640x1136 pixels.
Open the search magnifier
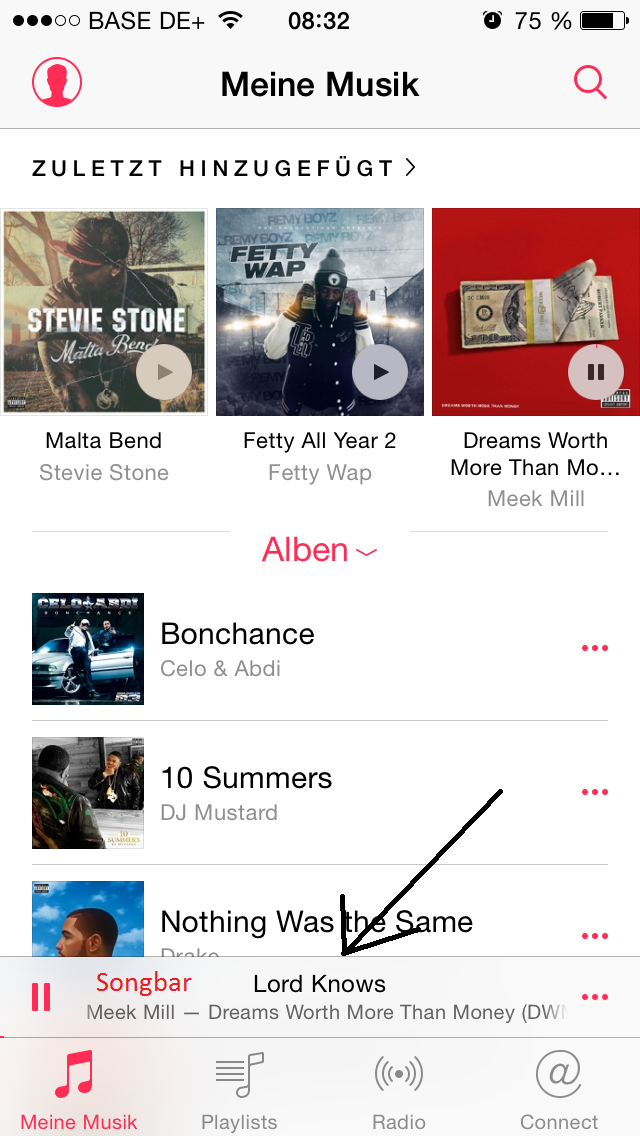click(x=590, y=83)
